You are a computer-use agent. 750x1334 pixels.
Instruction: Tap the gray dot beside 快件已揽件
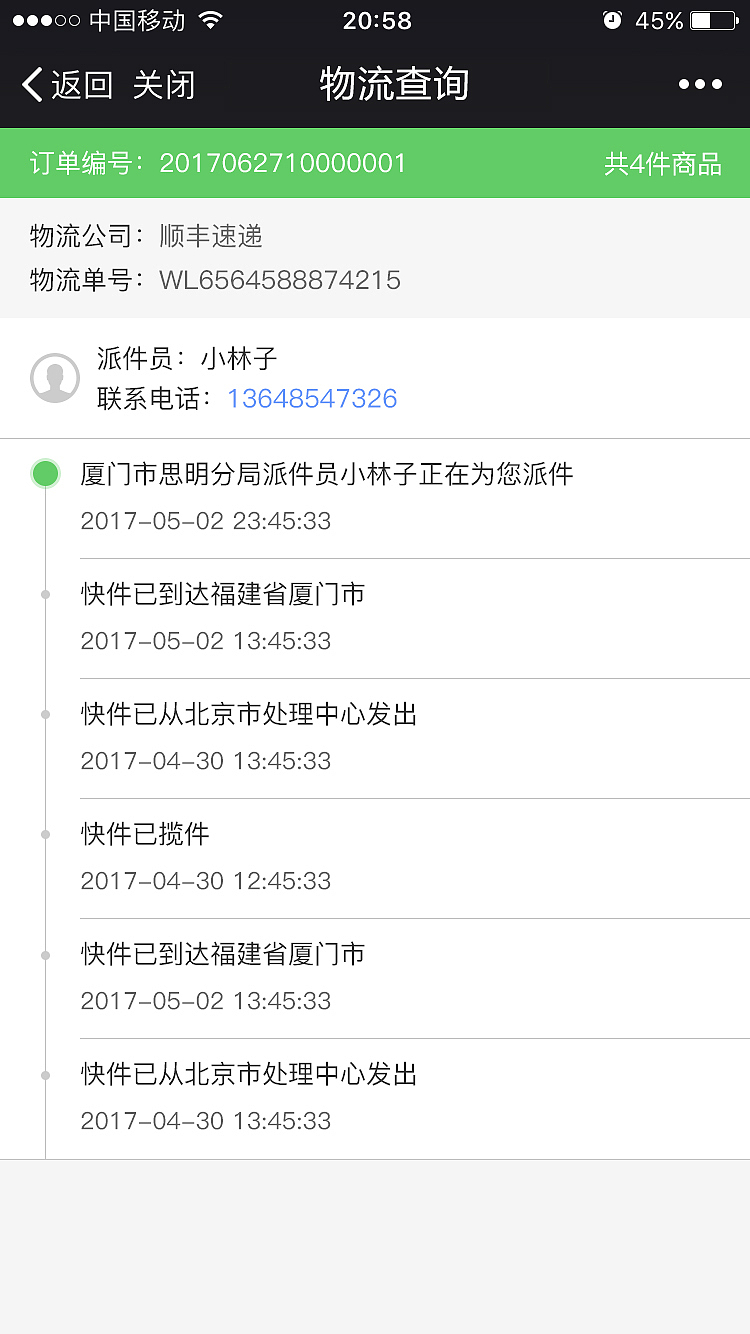click(45, 834)
